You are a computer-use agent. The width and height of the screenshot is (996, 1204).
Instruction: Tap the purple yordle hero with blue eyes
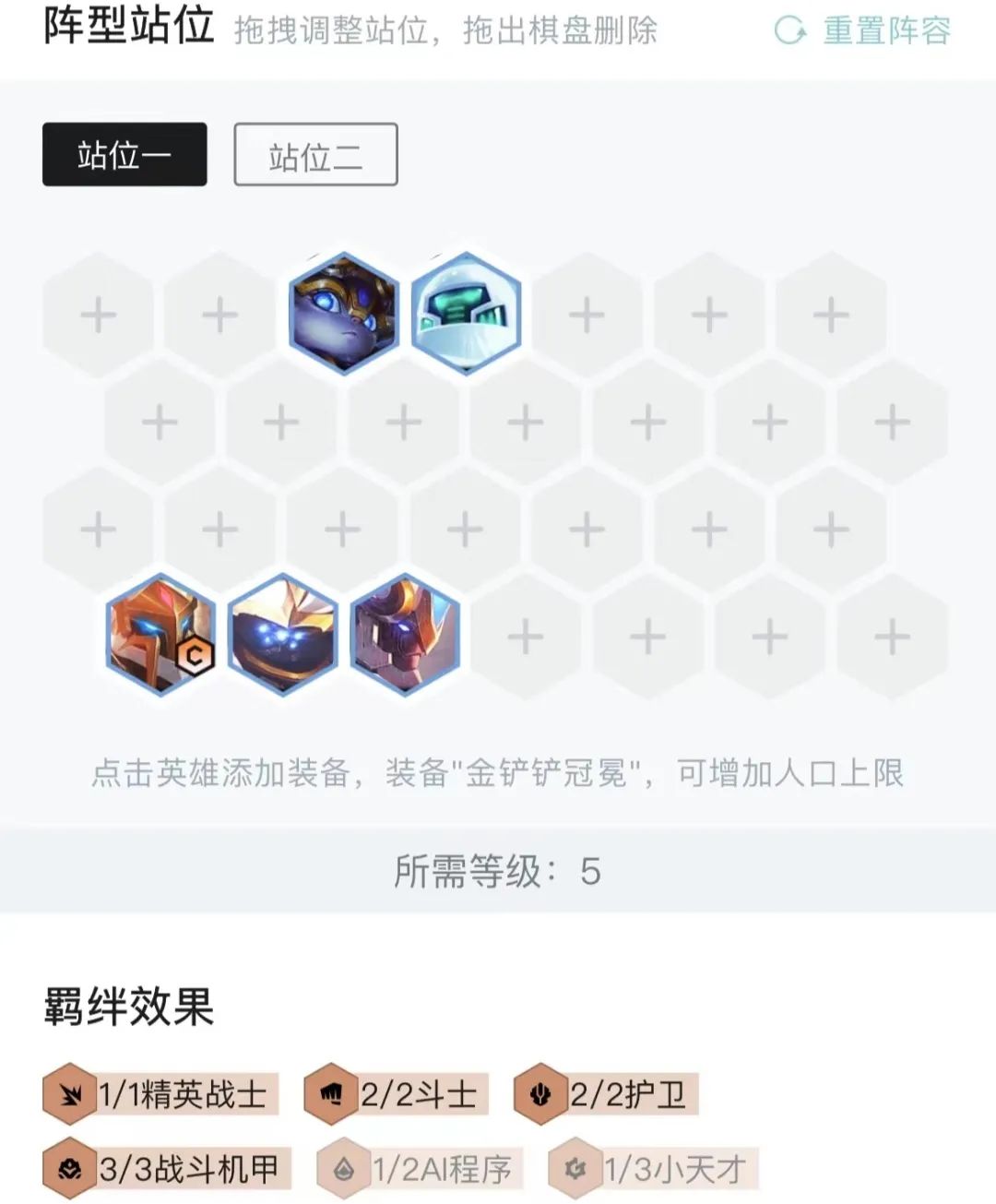coord(344,314)
